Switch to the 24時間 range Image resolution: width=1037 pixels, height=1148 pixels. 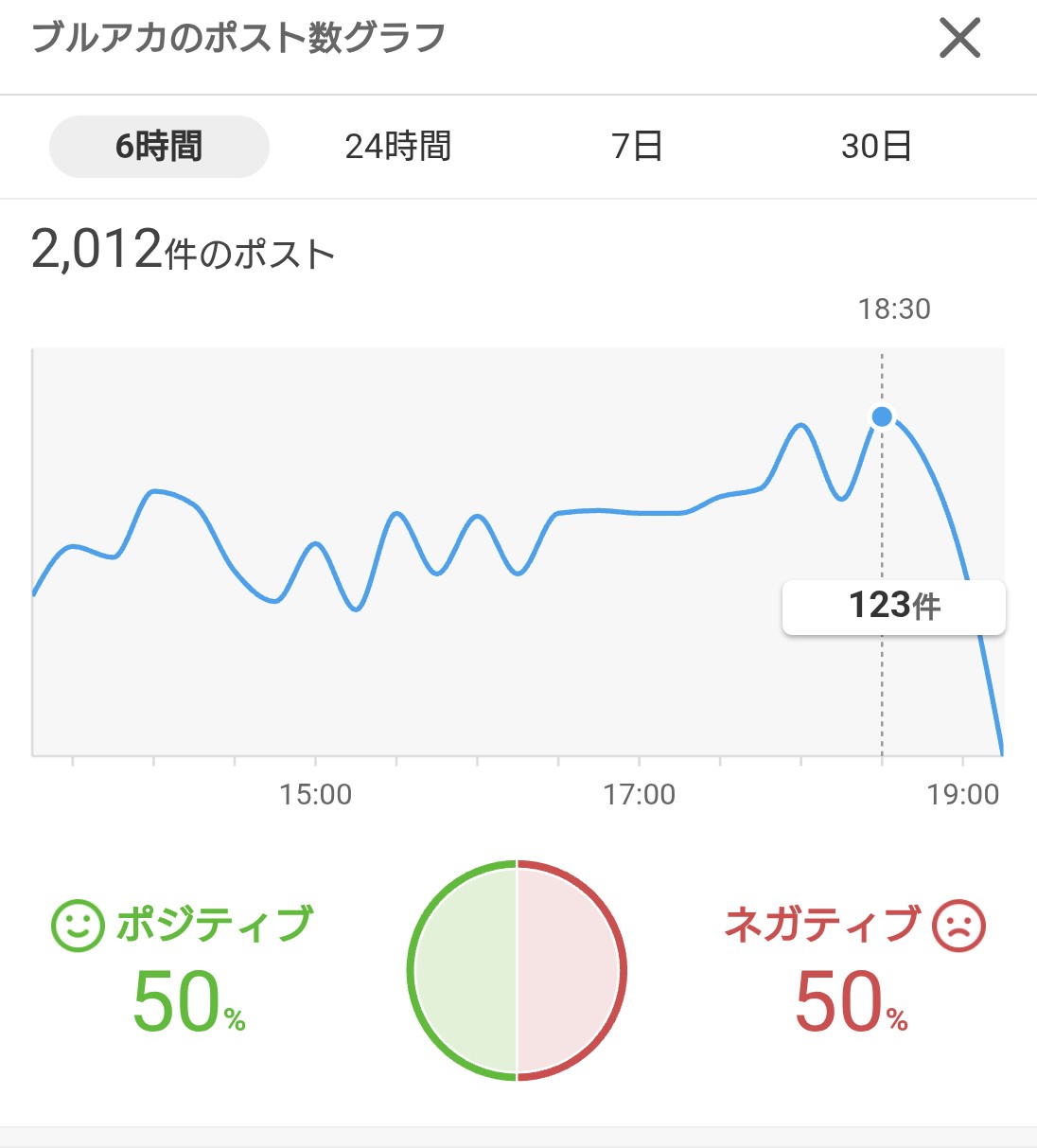tap(397, 147)
